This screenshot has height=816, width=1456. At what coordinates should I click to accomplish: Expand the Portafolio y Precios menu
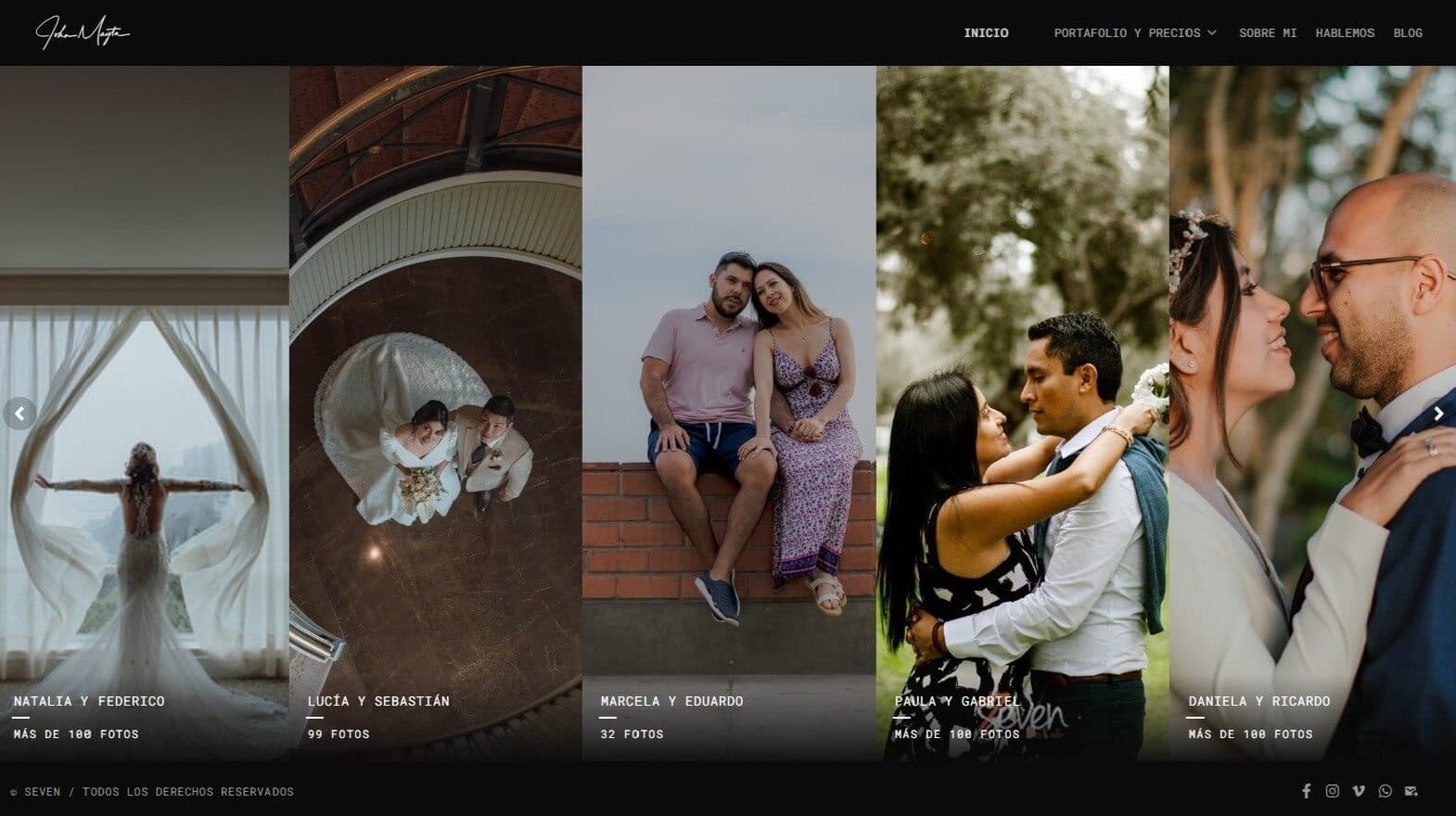1134,32
